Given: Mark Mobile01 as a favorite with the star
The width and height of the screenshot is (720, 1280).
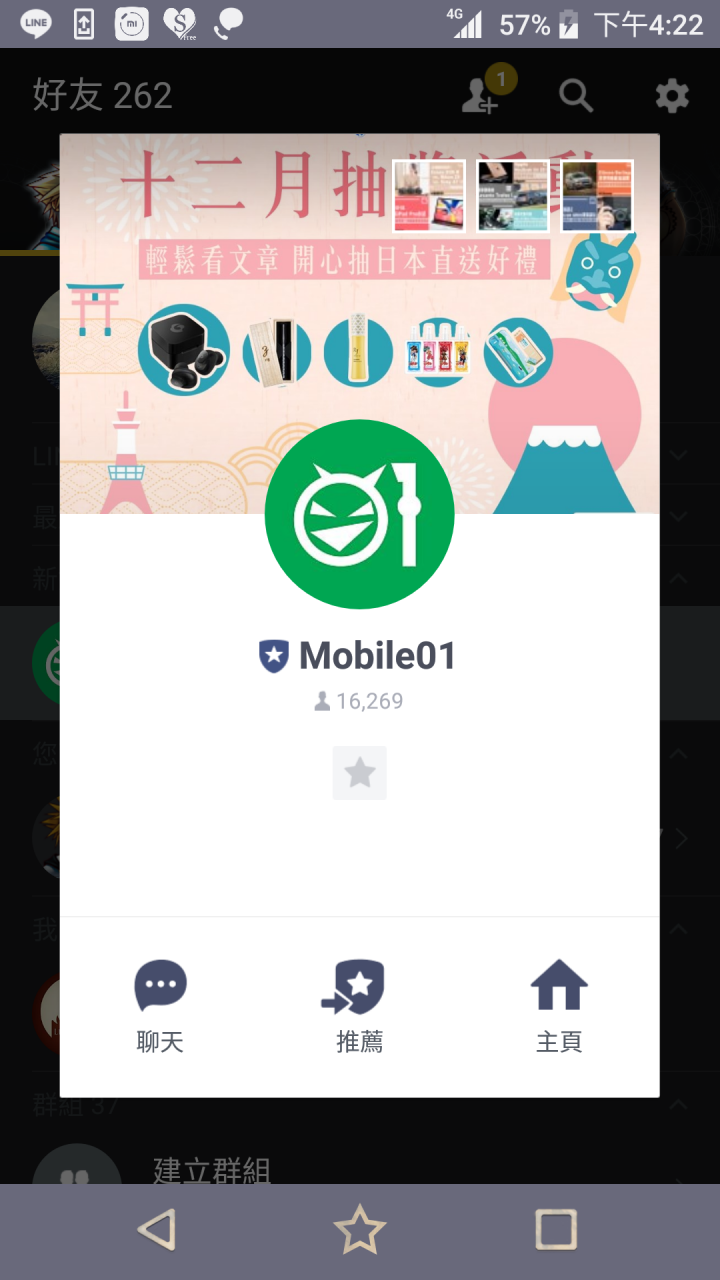Looking at the screenshot, I should (359, 773).
